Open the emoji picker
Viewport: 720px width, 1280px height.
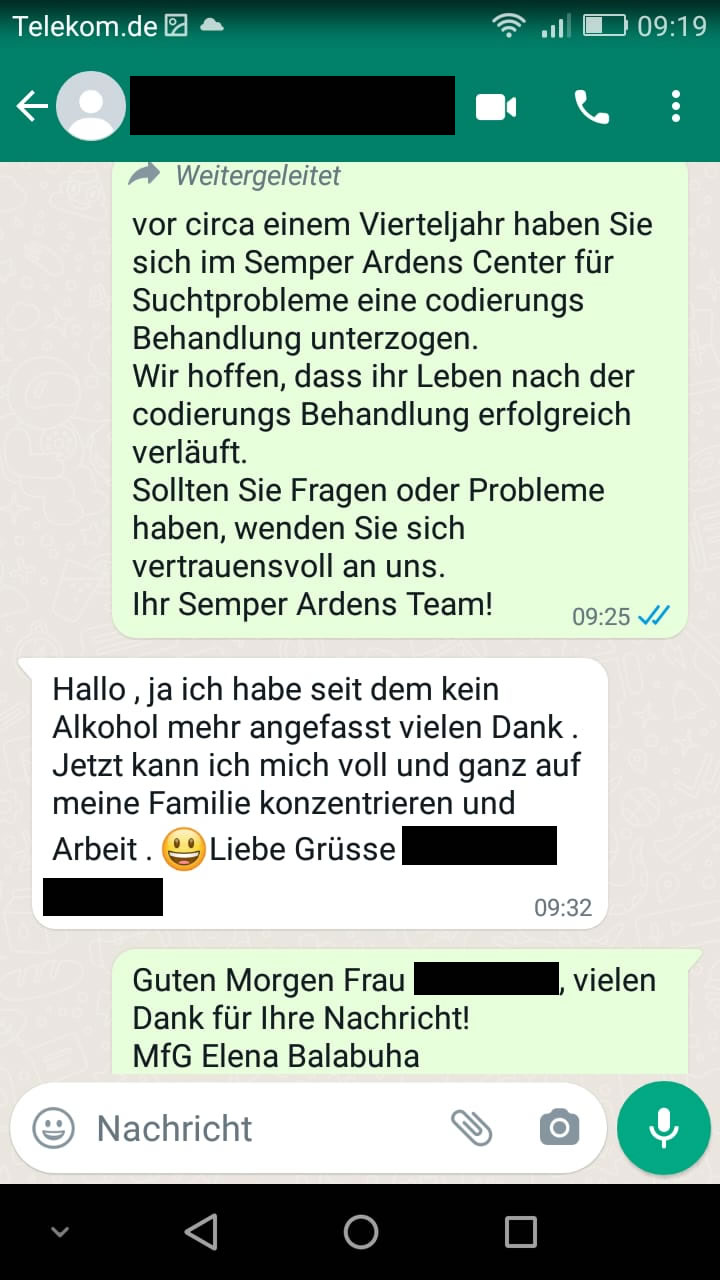tap(54, 1129)
